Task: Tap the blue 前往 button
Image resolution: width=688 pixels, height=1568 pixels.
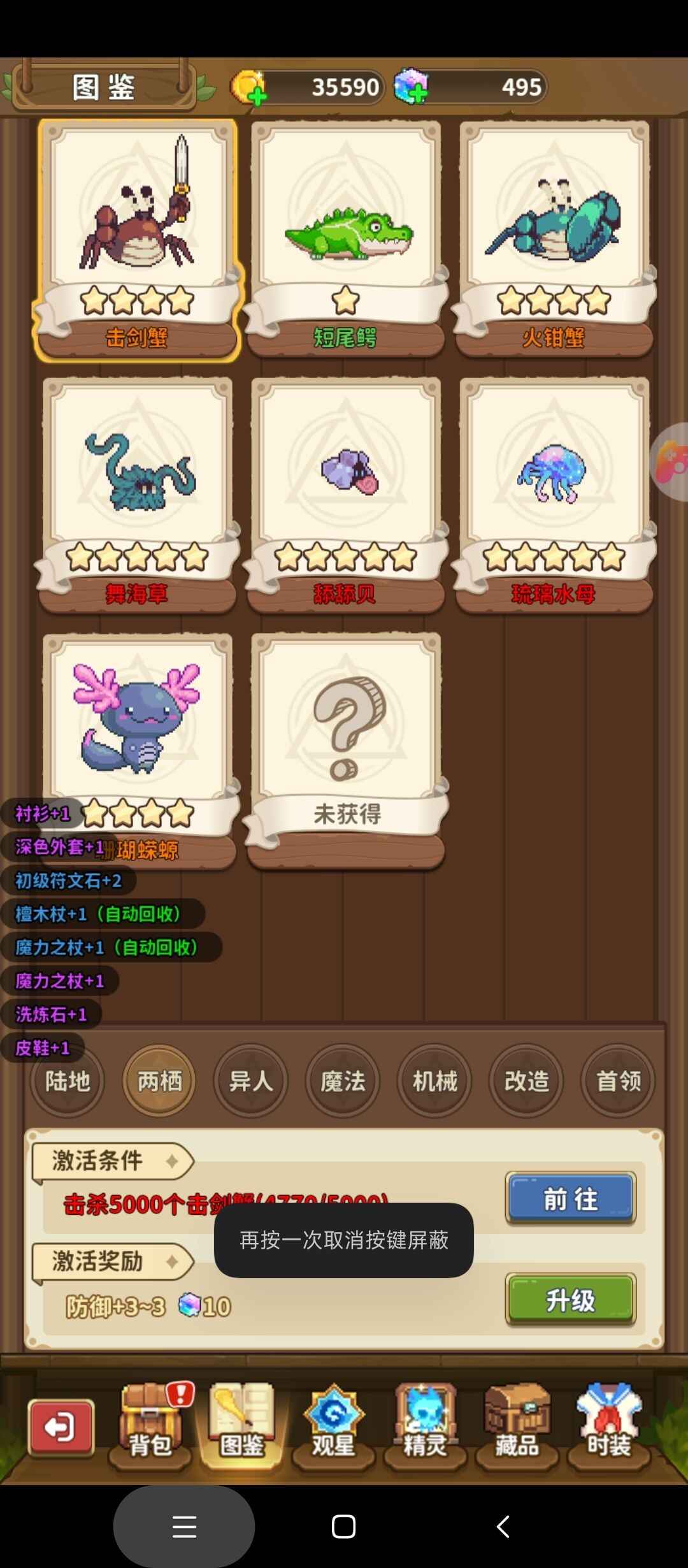Action: click(x=571, y=1198)
